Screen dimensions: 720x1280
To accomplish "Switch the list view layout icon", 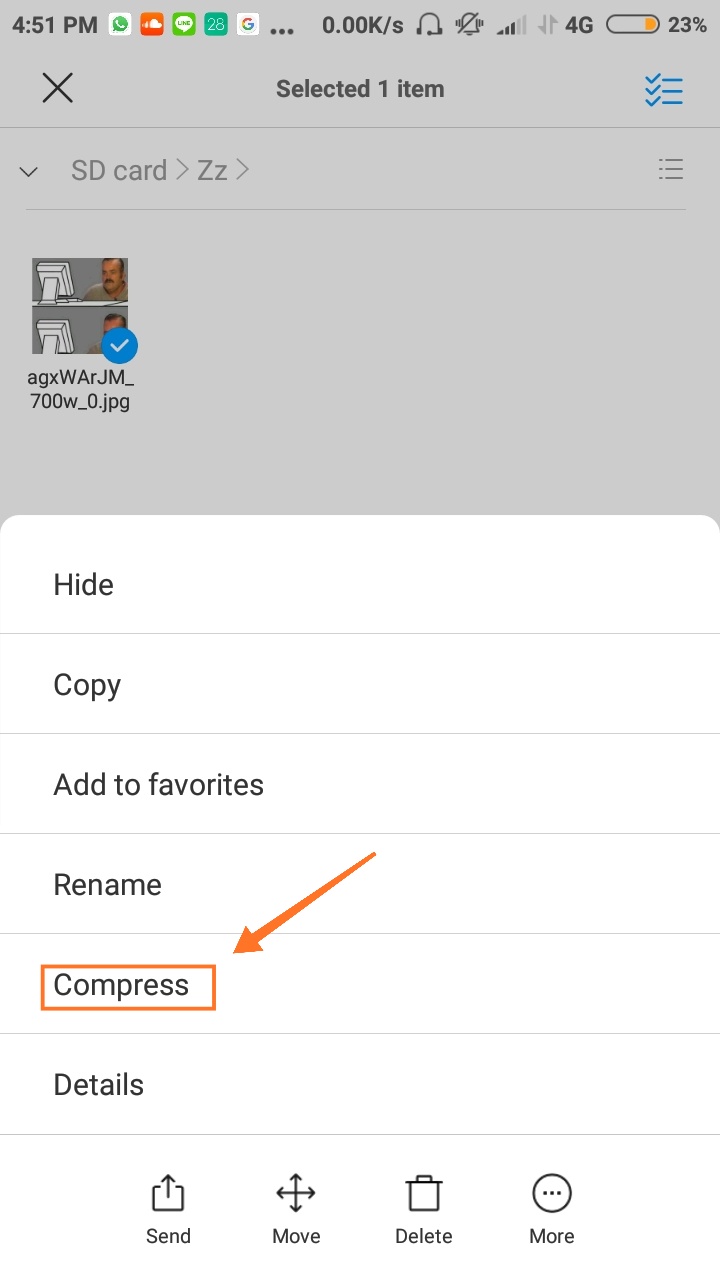I will coord(670,170).
